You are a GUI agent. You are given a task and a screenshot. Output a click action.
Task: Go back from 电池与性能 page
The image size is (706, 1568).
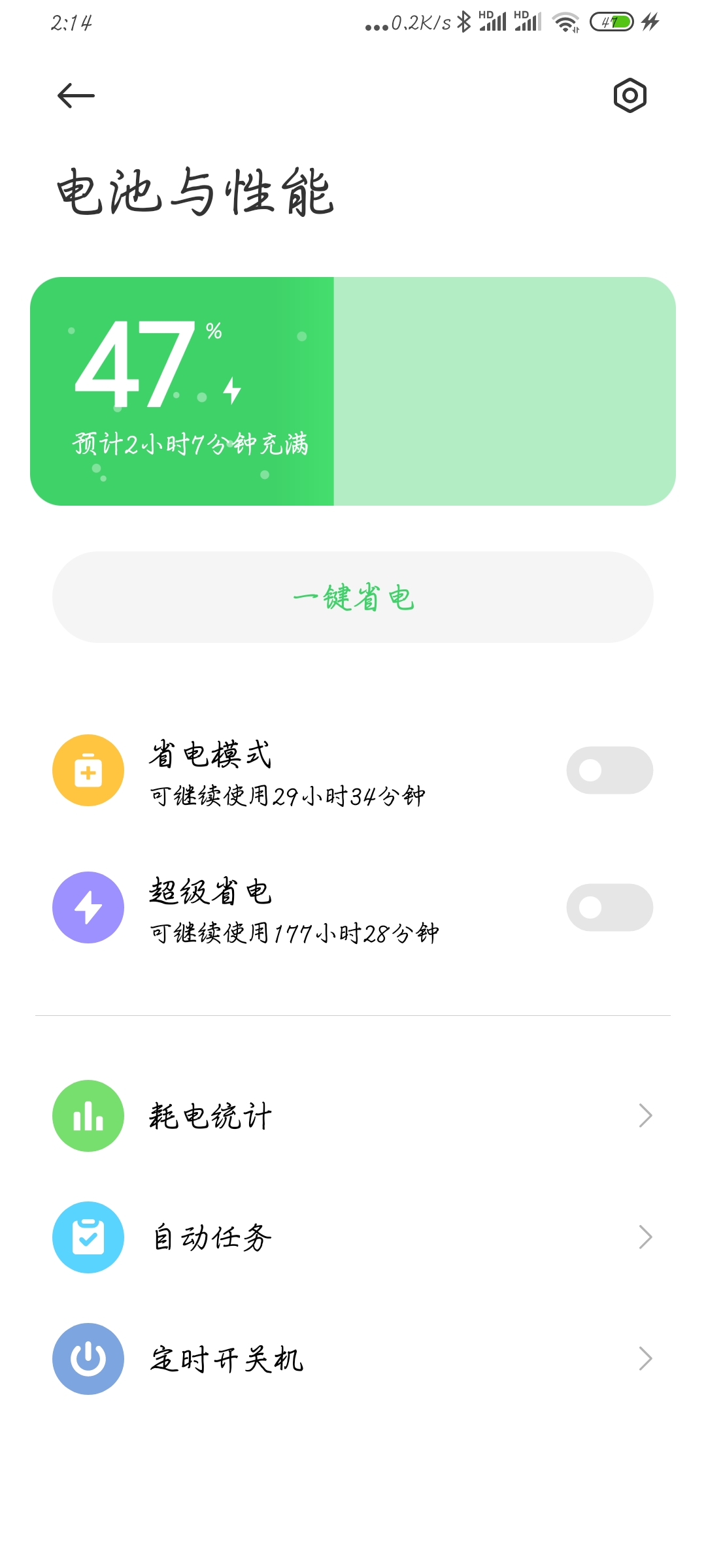(x=76, y=96)
